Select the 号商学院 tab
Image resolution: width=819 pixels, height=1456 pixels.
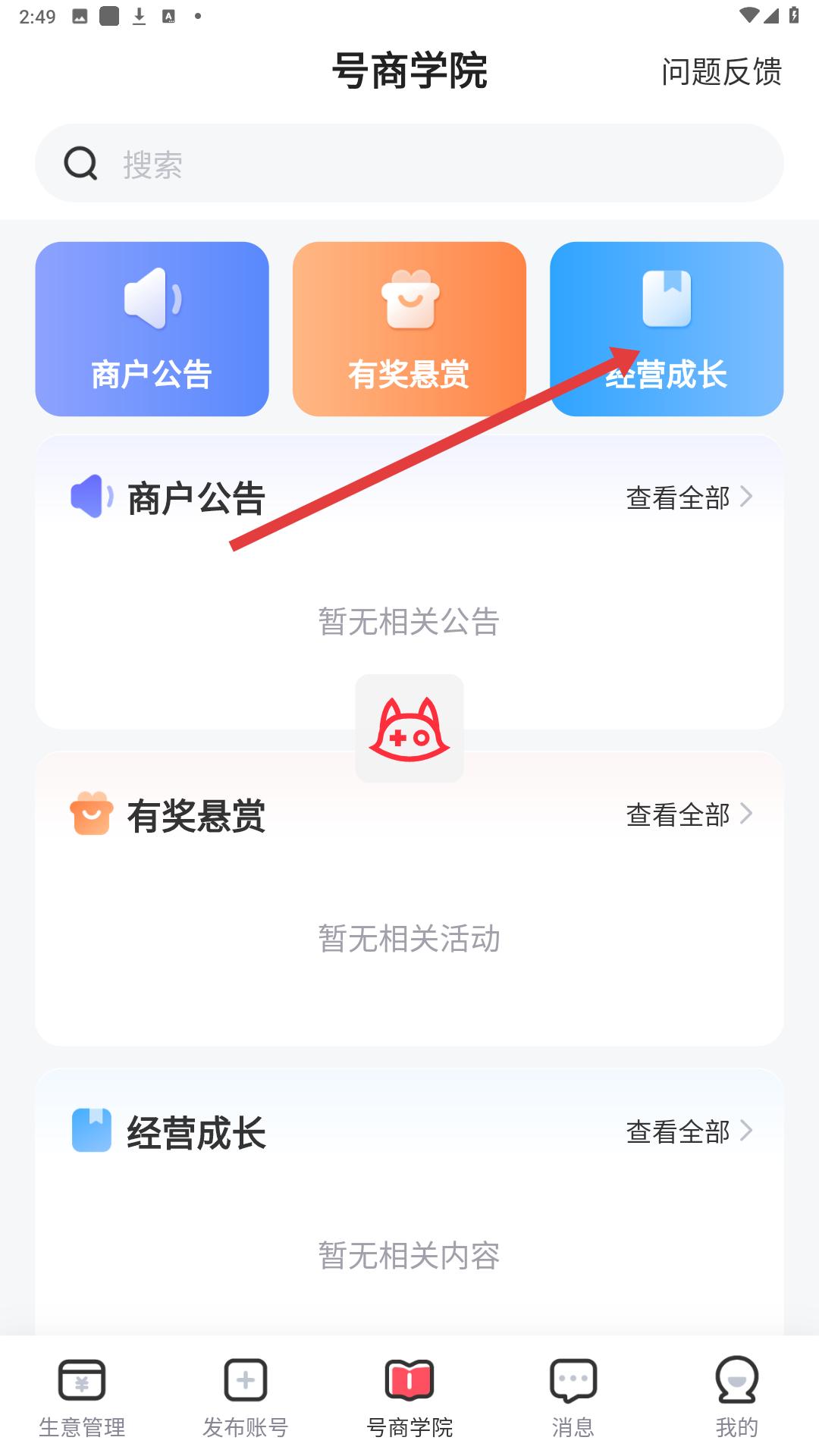409,1397
